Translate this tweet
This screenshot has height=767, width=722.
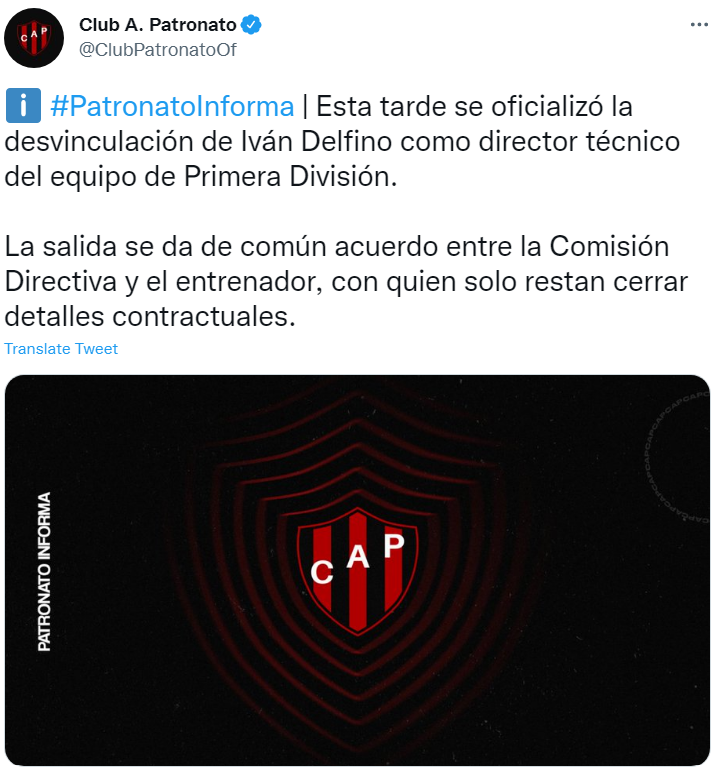coord(61,349)
